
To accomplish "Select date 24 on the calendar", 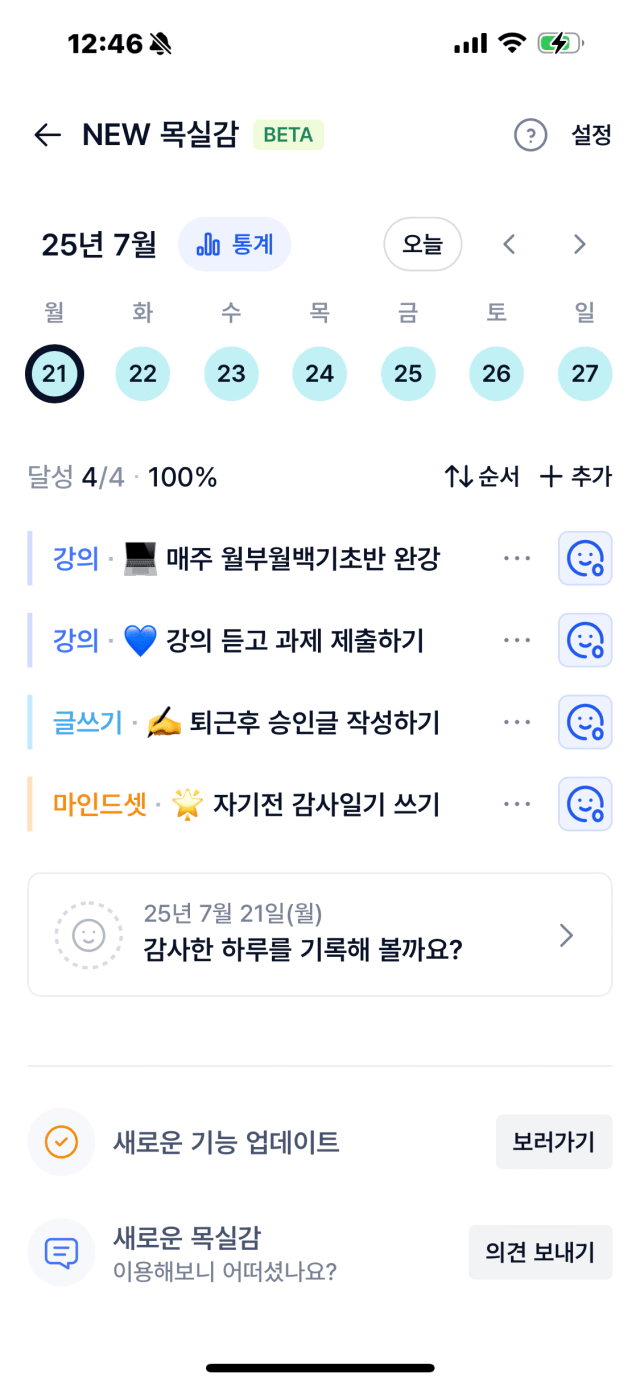I will click(319, 374).
